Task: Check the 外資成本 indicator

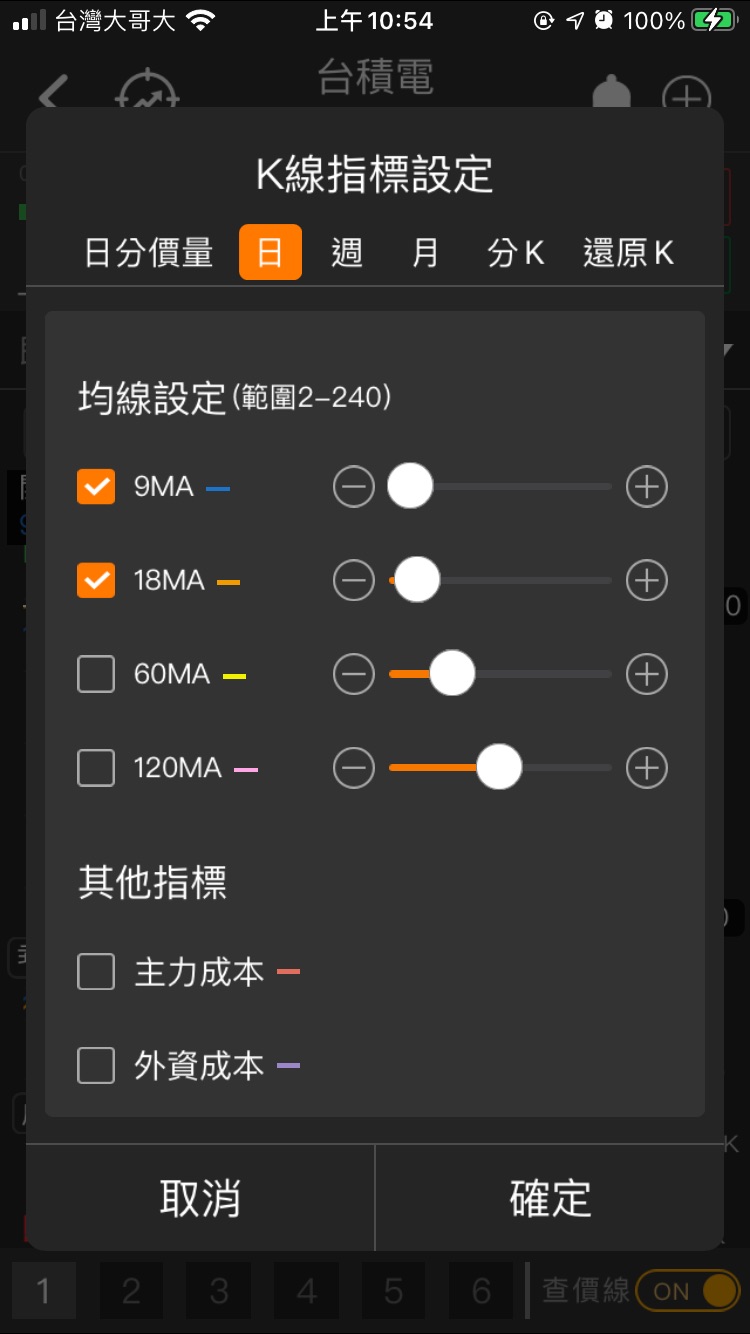Action: click(96, 1065)
